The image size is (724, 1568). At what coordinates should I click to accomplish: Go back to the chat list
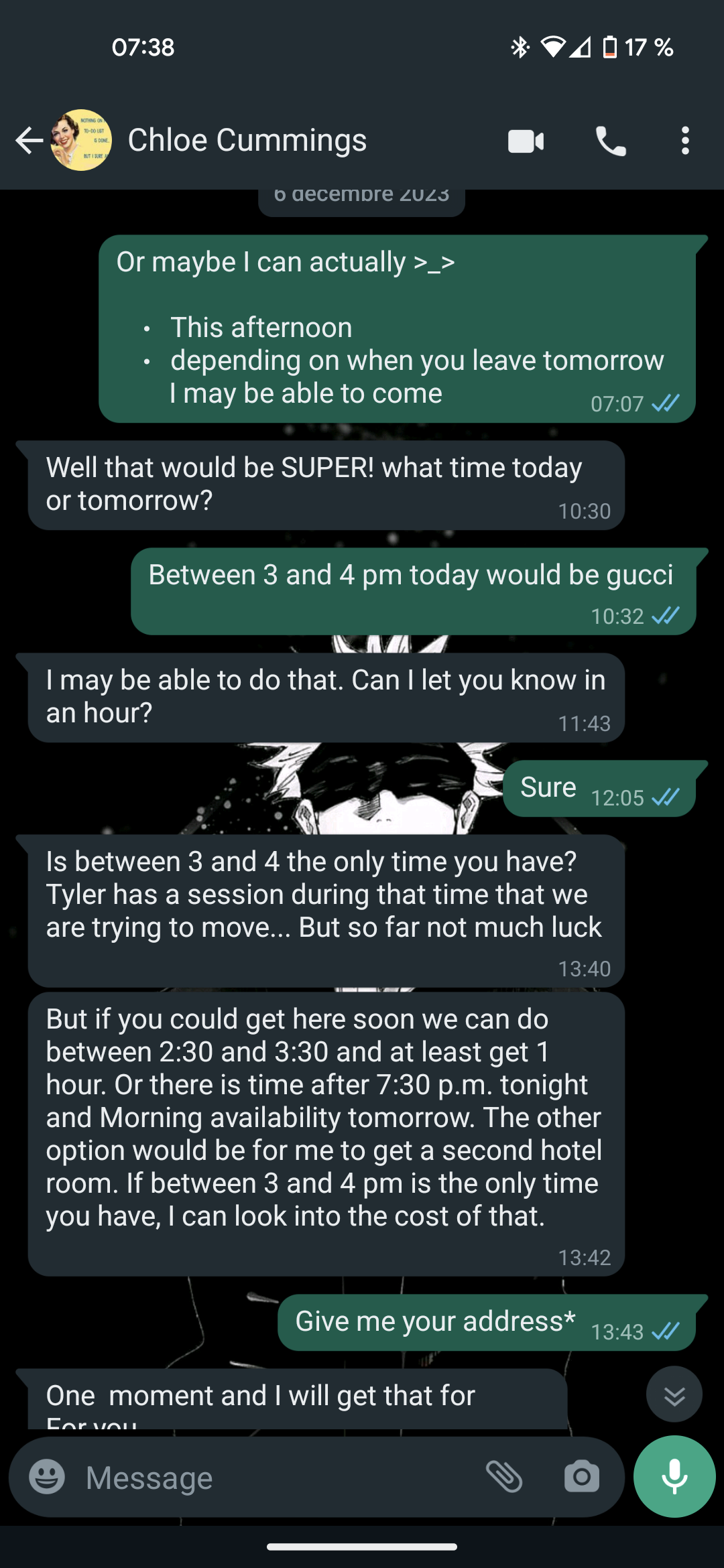tap(28, 141)
